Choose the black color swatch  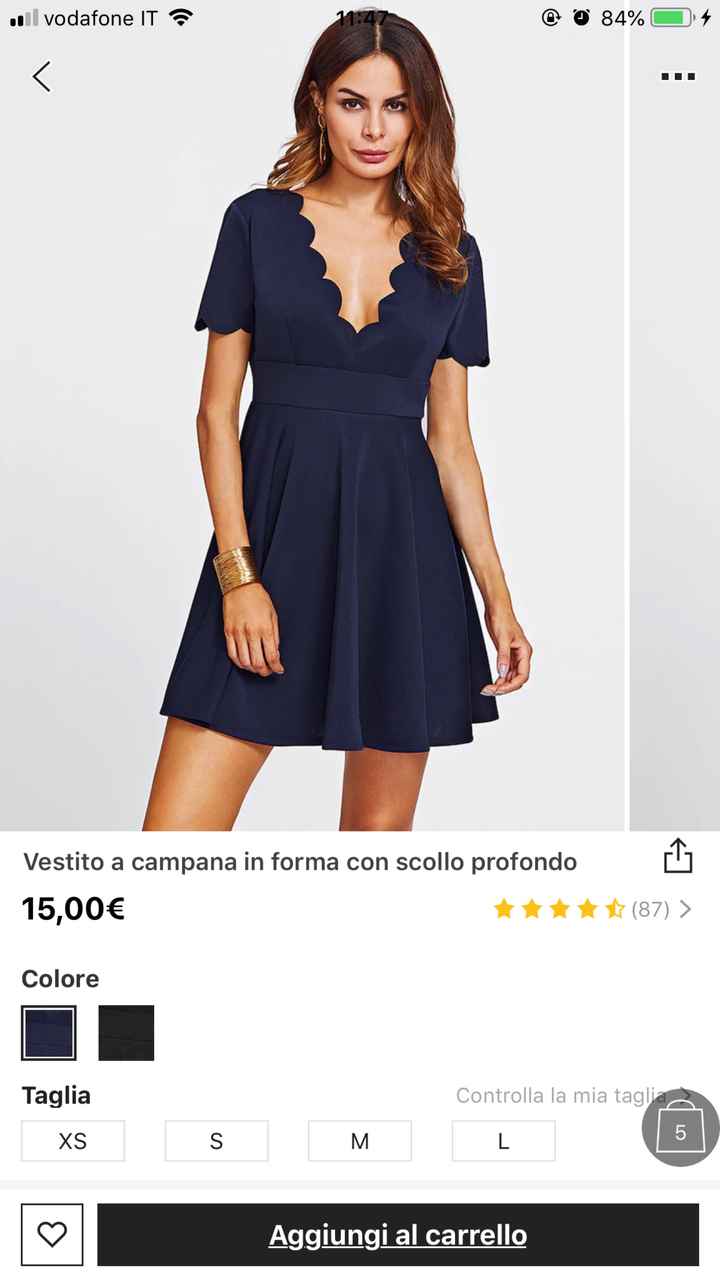126,1033
